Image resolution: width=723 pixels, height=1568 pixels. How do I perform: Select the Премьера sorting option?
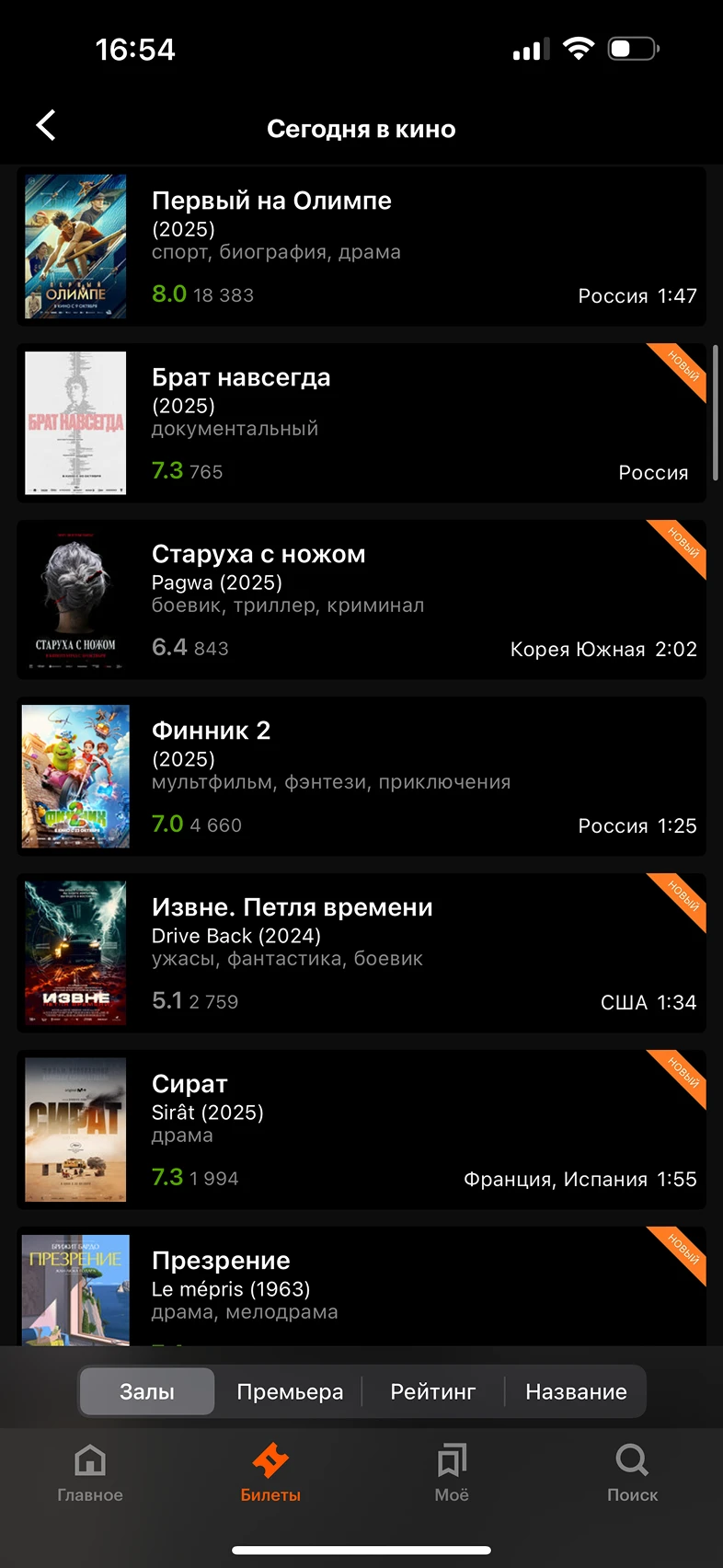point(290,1391)
